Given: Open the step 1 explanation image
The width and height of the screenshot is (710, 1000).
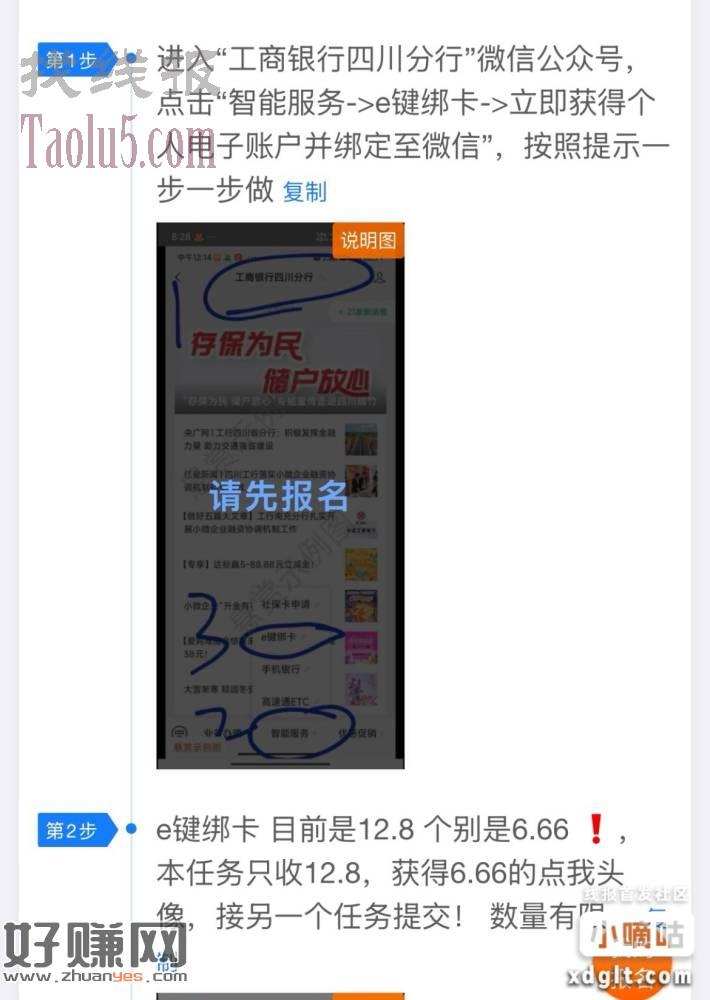Looking at the screenshot, I should point(280,495).
